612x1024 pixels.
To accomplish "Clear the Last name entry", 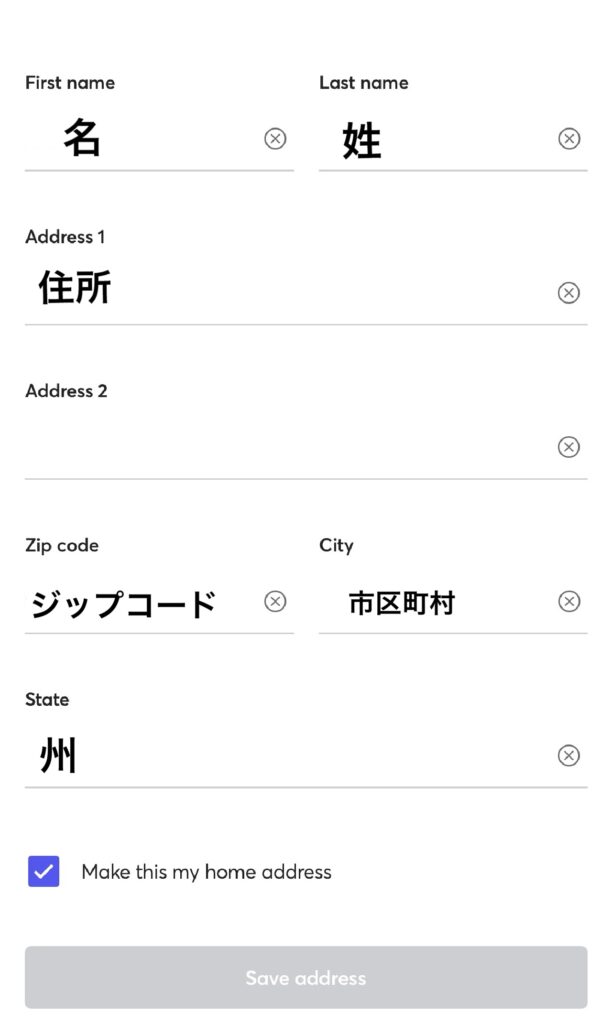I will (x=569, y=139).
